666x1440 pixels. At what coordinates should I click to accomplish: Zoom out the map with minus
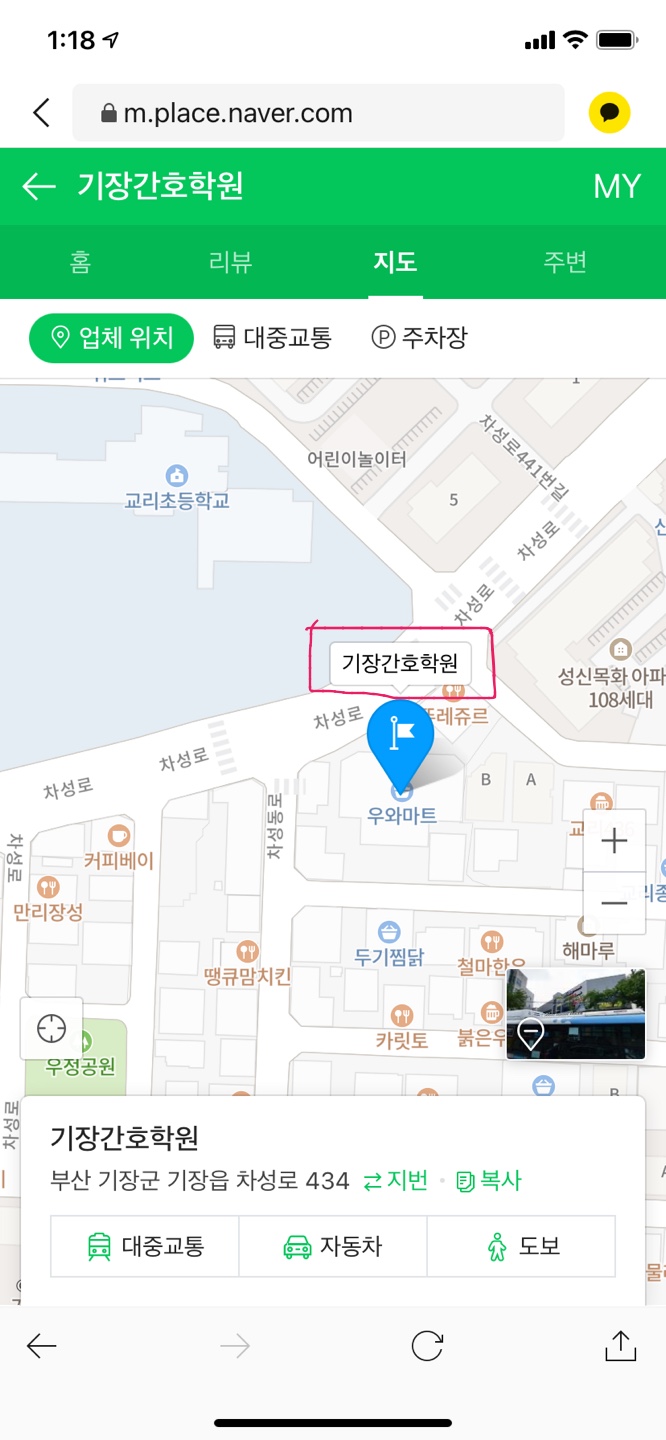tap(614, 903)
